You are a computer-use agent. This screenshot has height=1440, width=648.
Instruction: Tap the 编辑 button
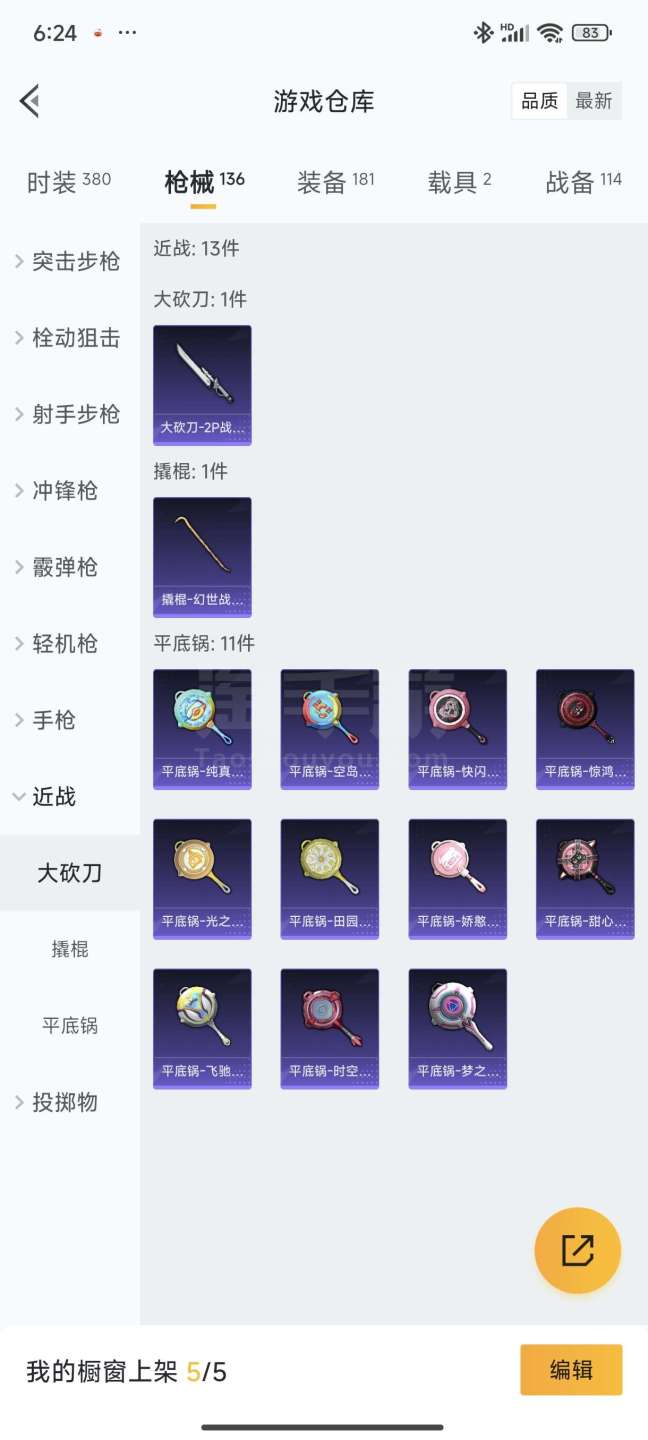coord(571,1370)
